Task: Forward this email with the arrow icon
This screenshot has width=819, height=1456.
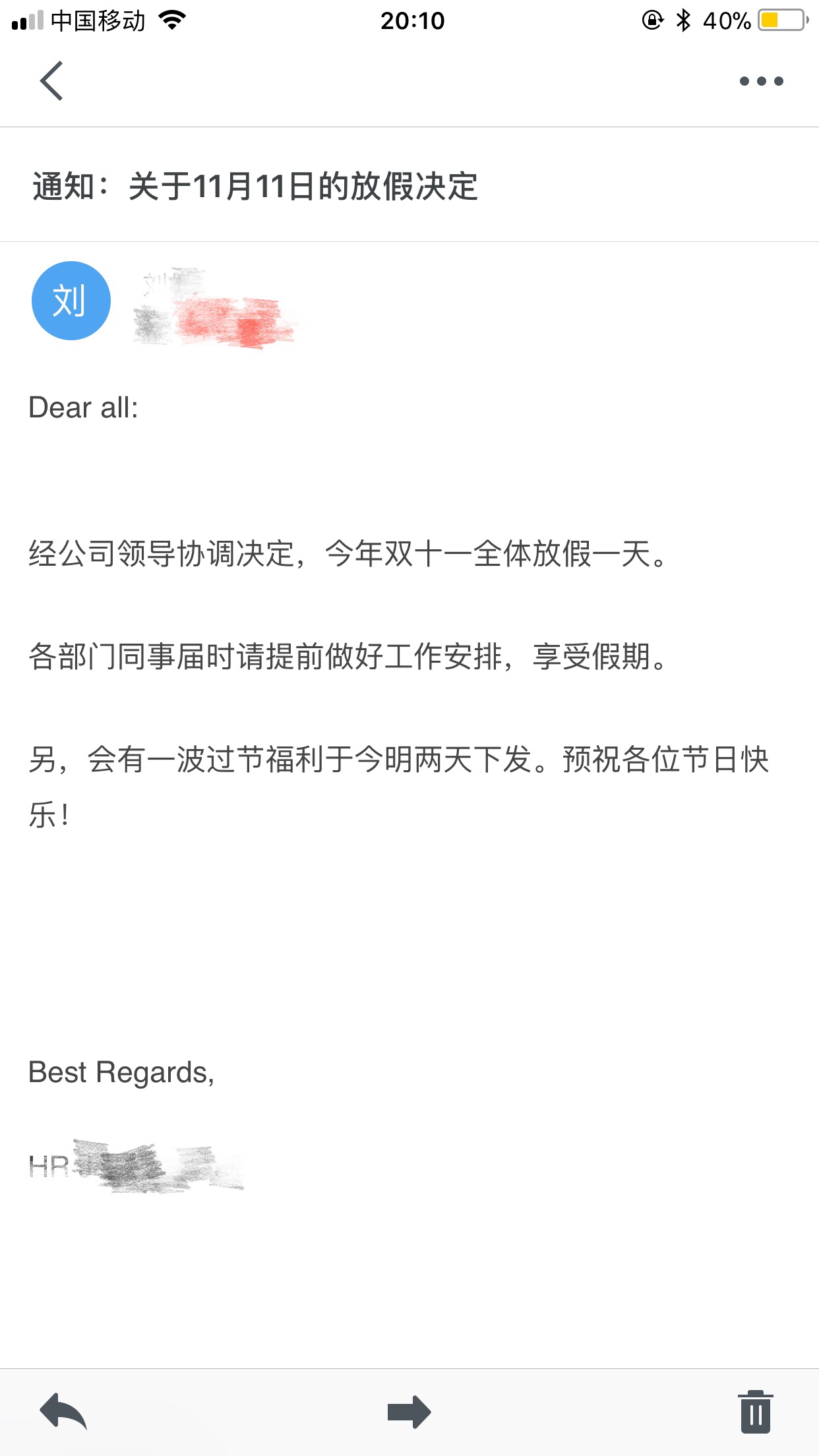Action: click(409, 1412)
